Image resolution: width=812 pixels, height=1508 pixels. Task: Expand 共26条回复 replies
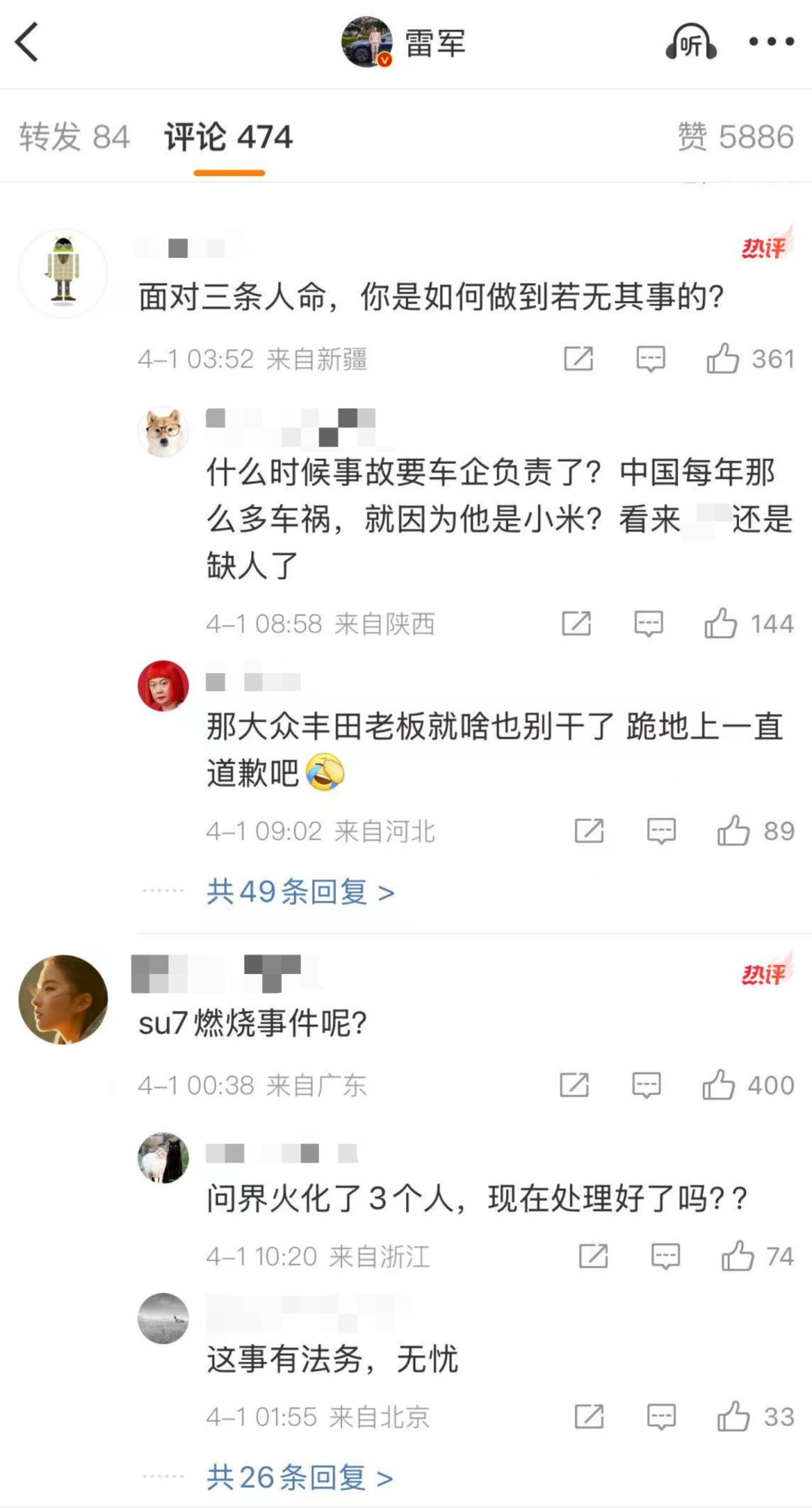point(301,1478)
